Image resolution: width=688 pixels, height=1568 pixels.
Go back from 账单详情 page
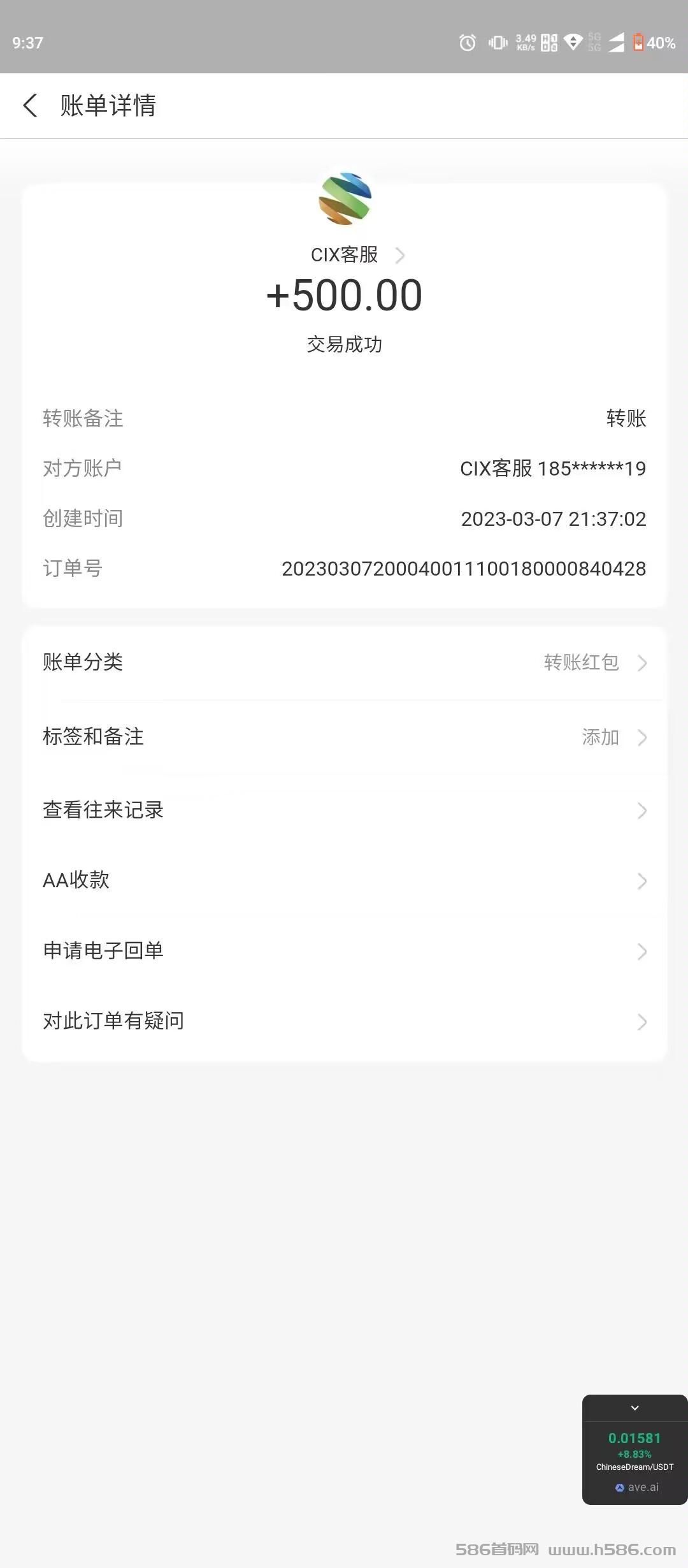30,106
